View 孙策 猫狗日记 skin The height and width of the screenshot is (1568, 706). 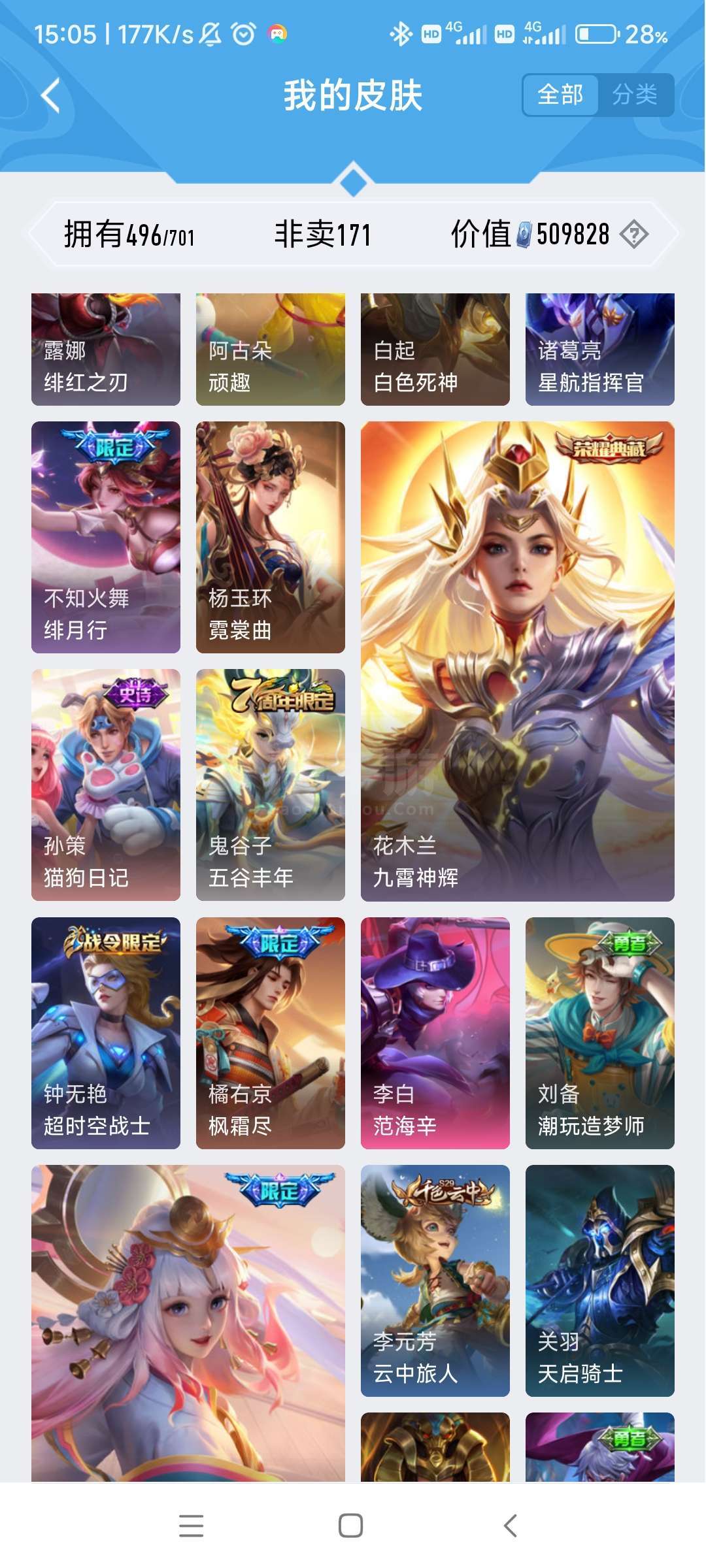[106, 785]
